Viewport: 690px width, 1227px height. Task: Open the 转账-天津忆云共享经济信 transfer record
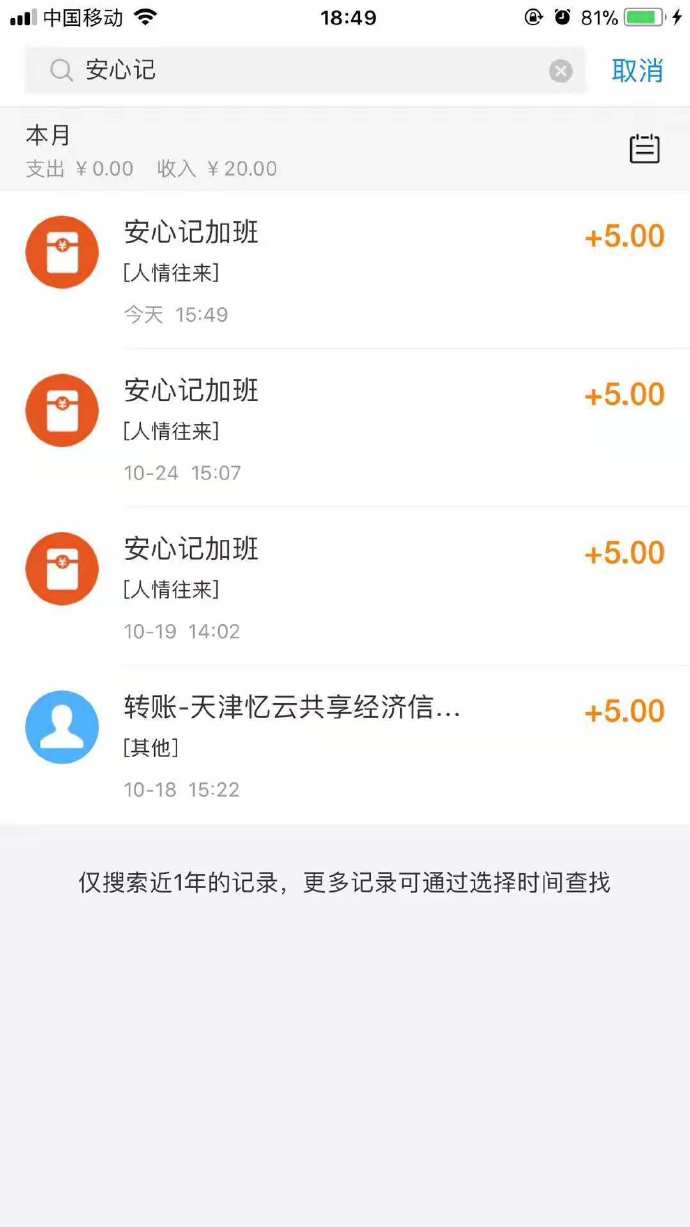(345, 745)
